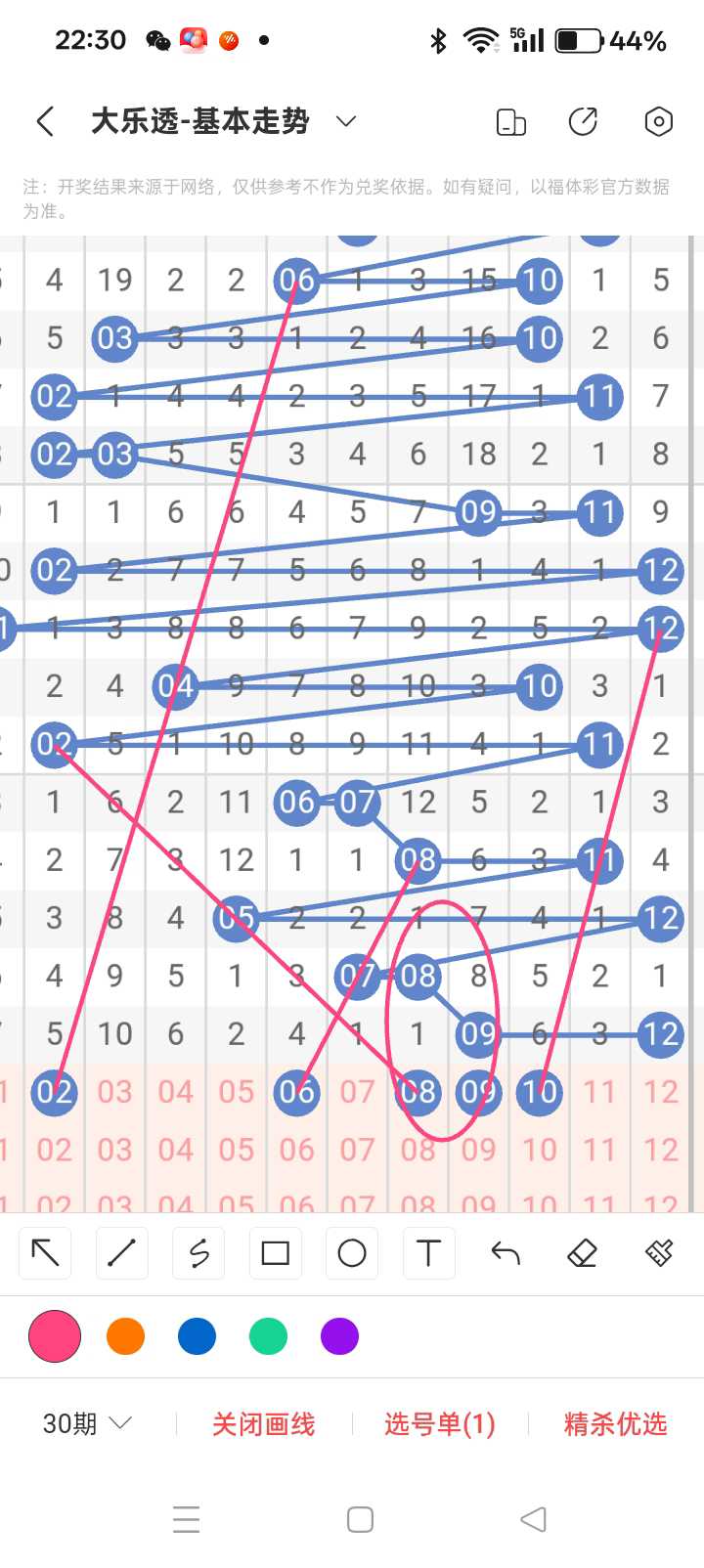The image size is (704, 1568).
Task: Open the hexagon settings icon
Action: point(659,122)
